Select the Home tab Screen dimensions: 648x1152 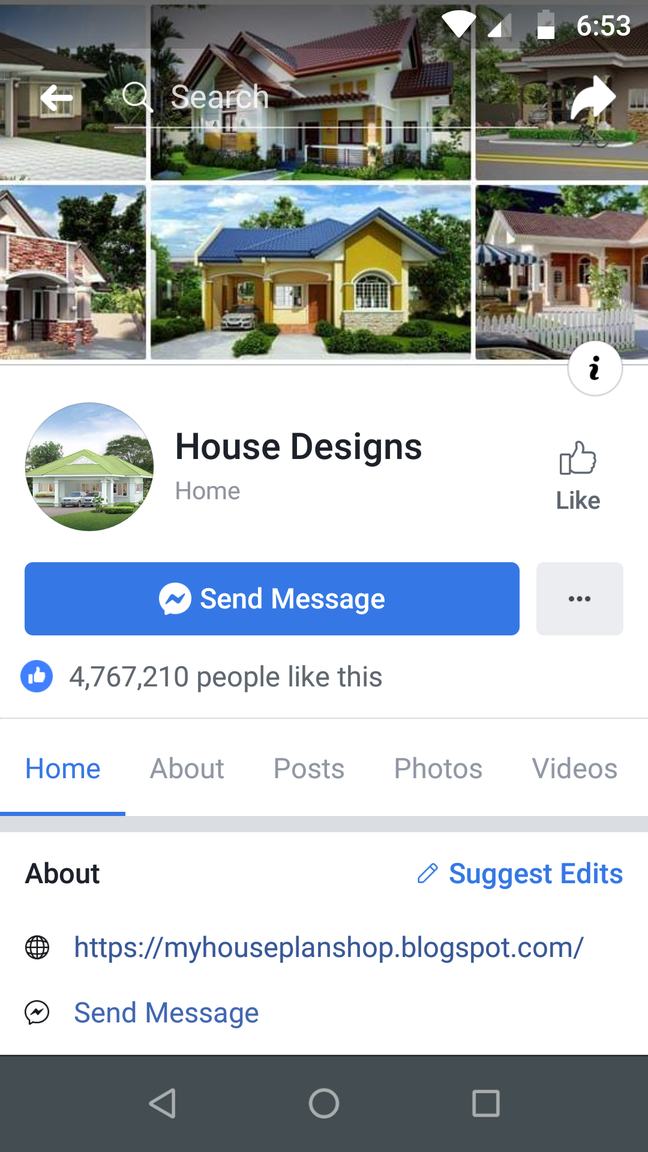coord(63,768)
